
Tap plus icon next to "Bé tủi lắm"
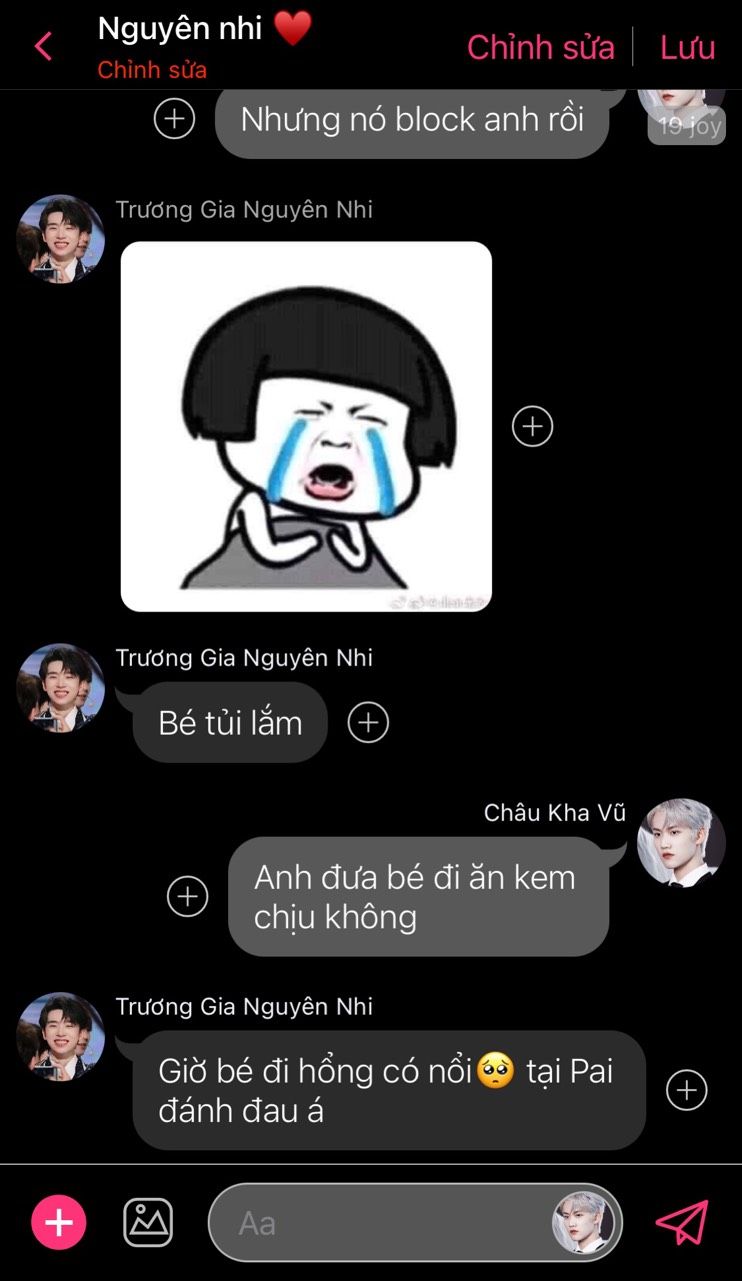coord(368,722)
